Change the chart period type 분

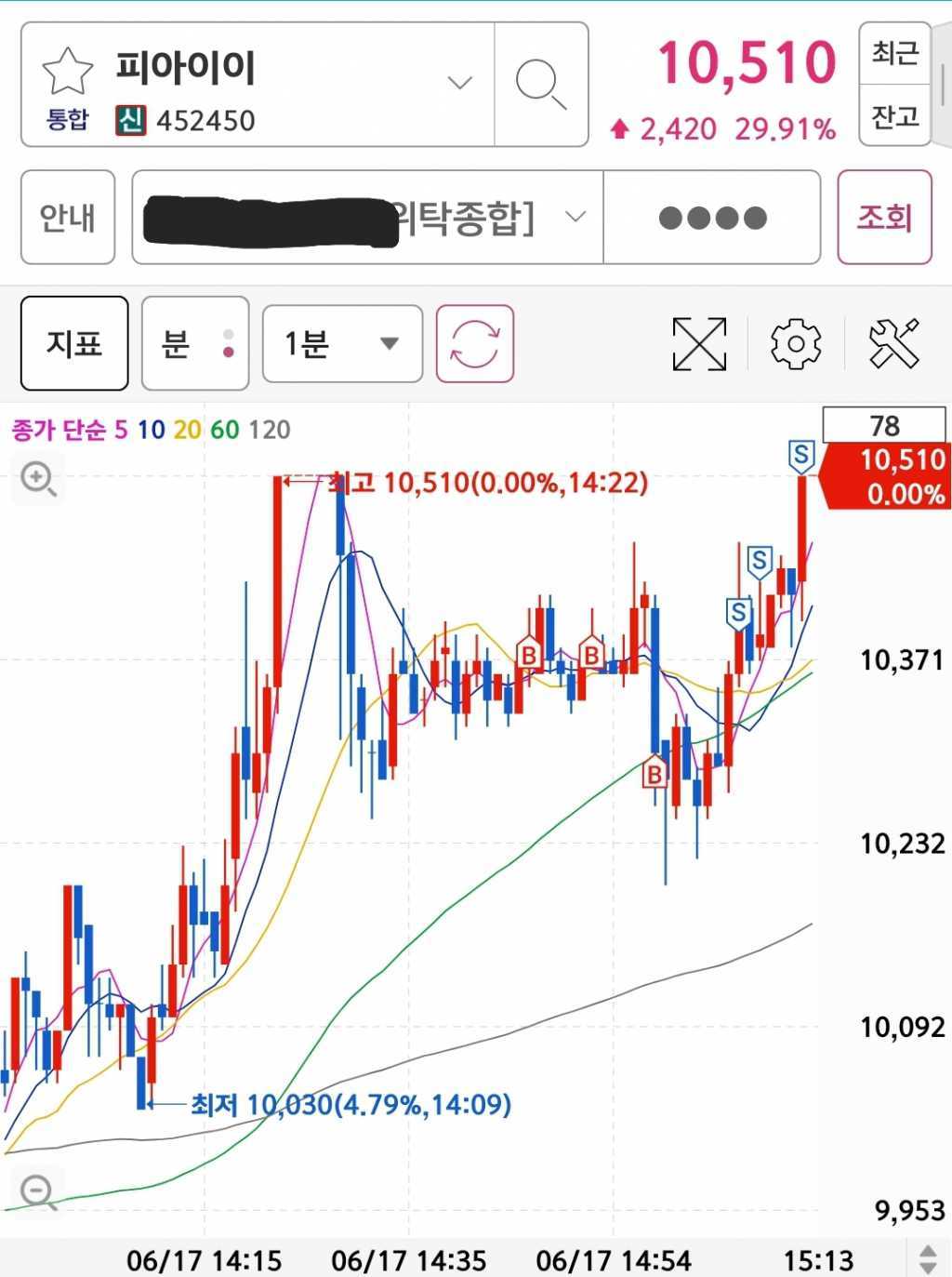coord(195,343)
